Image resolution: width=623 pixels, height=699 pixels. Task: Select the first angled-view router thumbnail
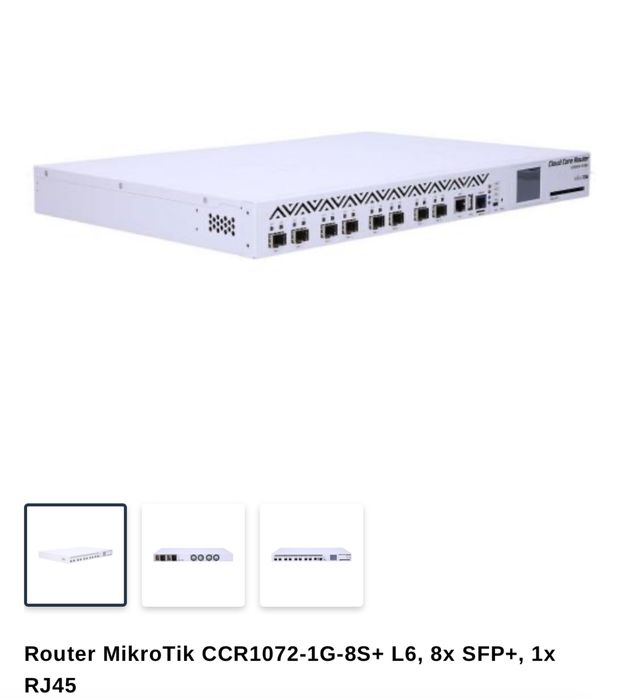click(x=76, y=555)
